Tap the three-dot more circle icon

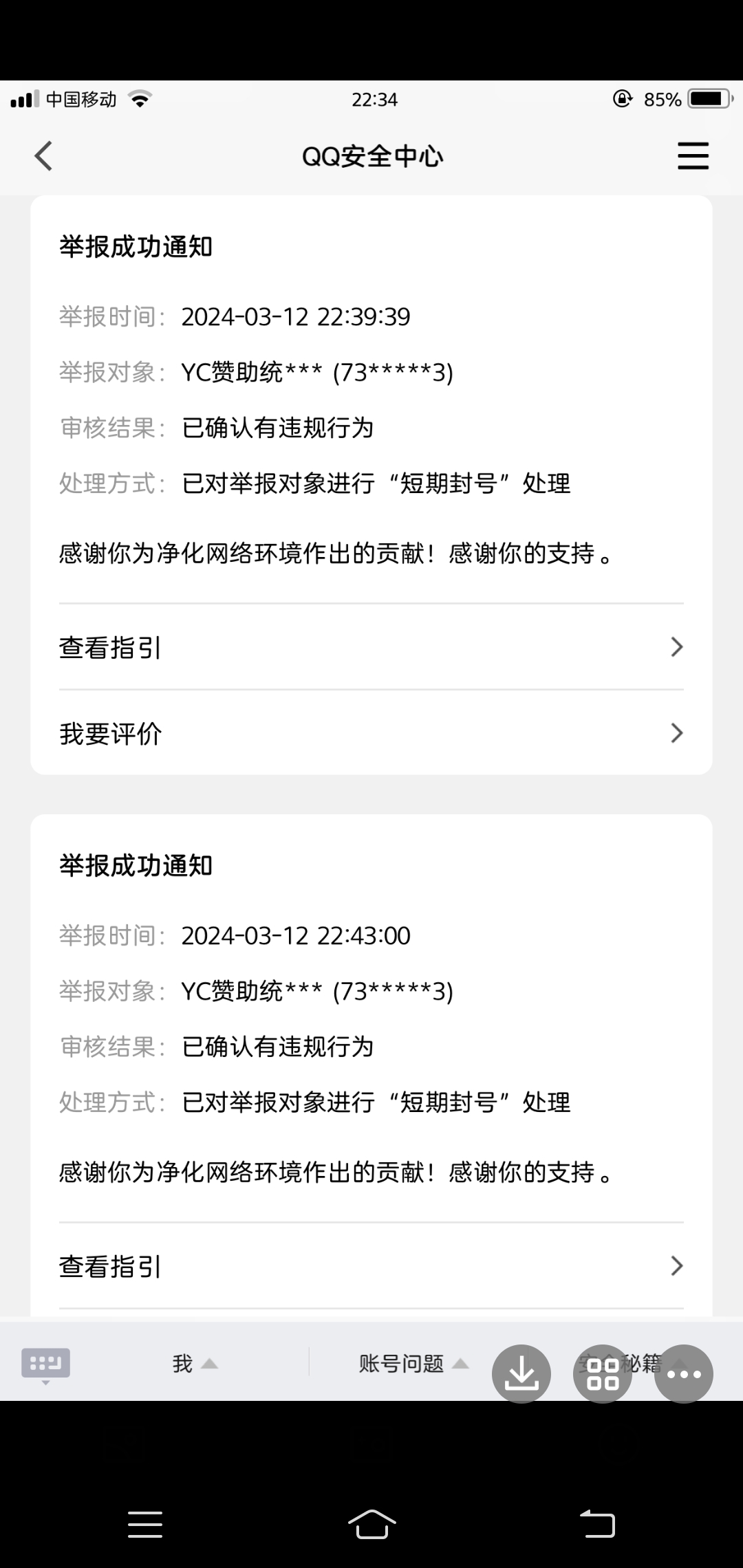point(683,1373)
